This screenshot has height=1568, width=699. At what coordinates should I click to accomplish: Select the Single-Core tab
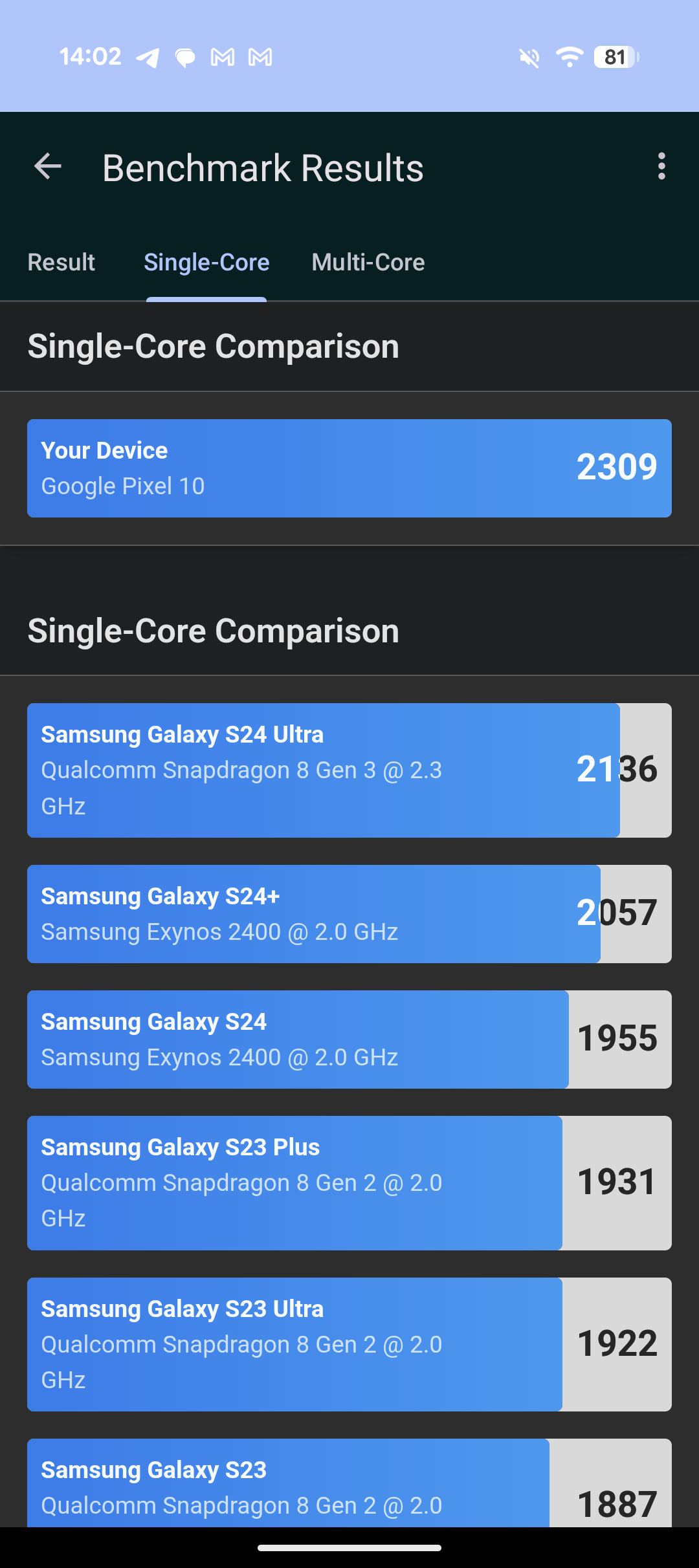[x=206, y=263]
